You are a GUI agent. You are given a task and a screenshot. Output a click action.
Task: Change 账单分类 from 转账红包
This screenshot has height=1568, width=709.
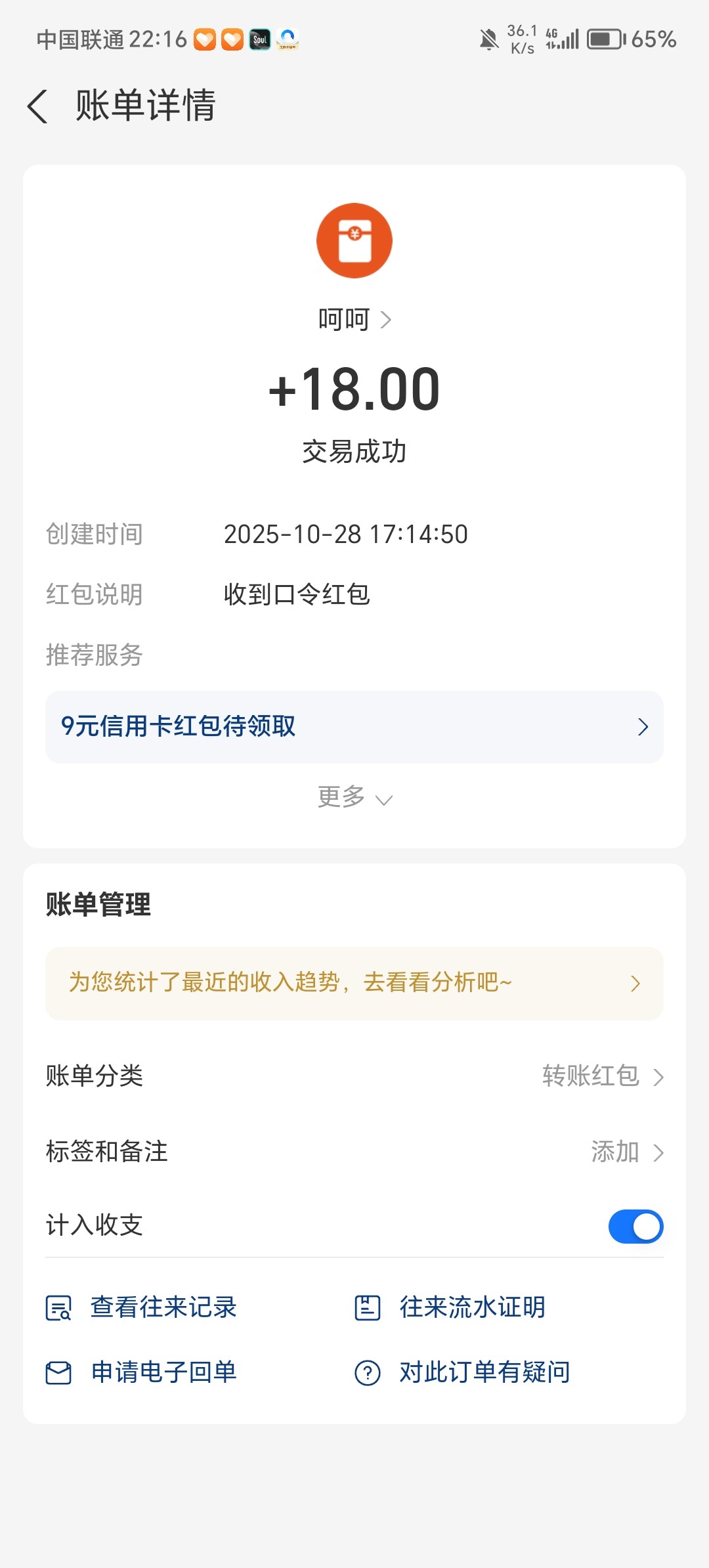(603, 1076)
